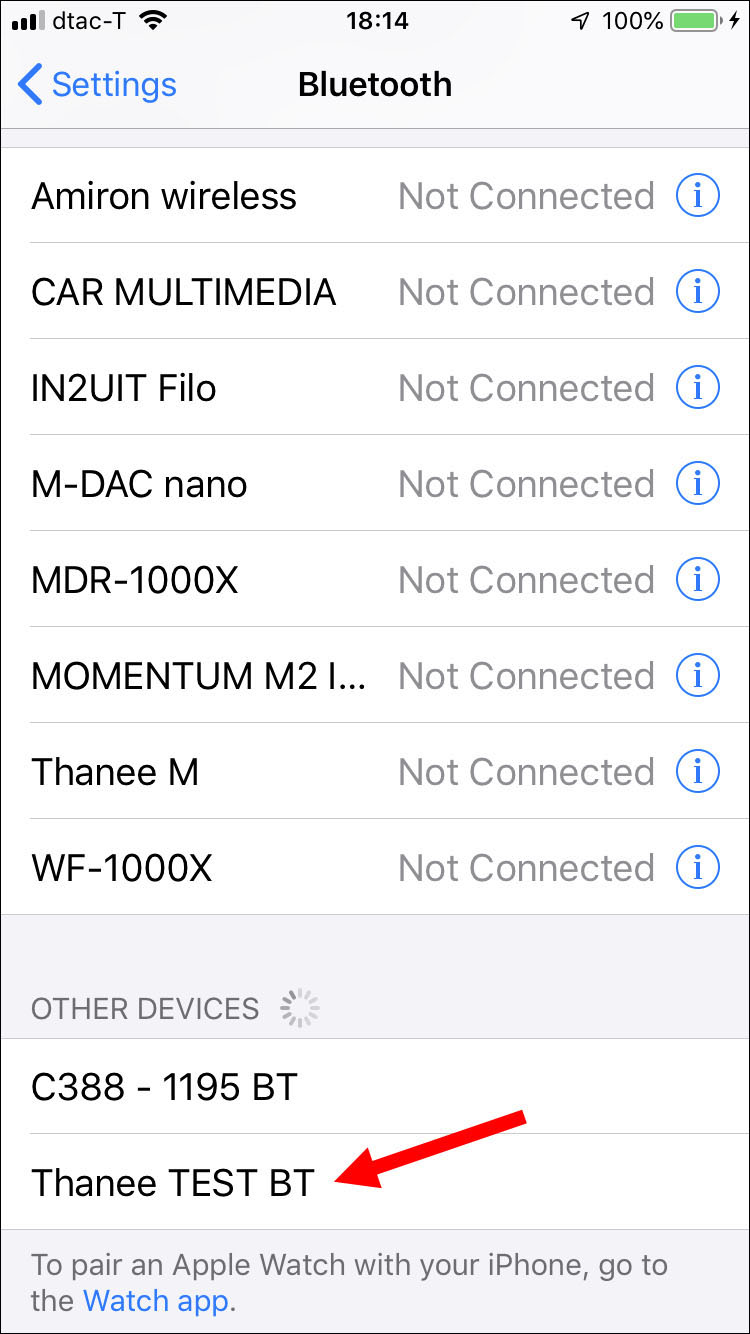
Task: Connect to MOMENTUM M2 device
Action: (x=199, y=676)
